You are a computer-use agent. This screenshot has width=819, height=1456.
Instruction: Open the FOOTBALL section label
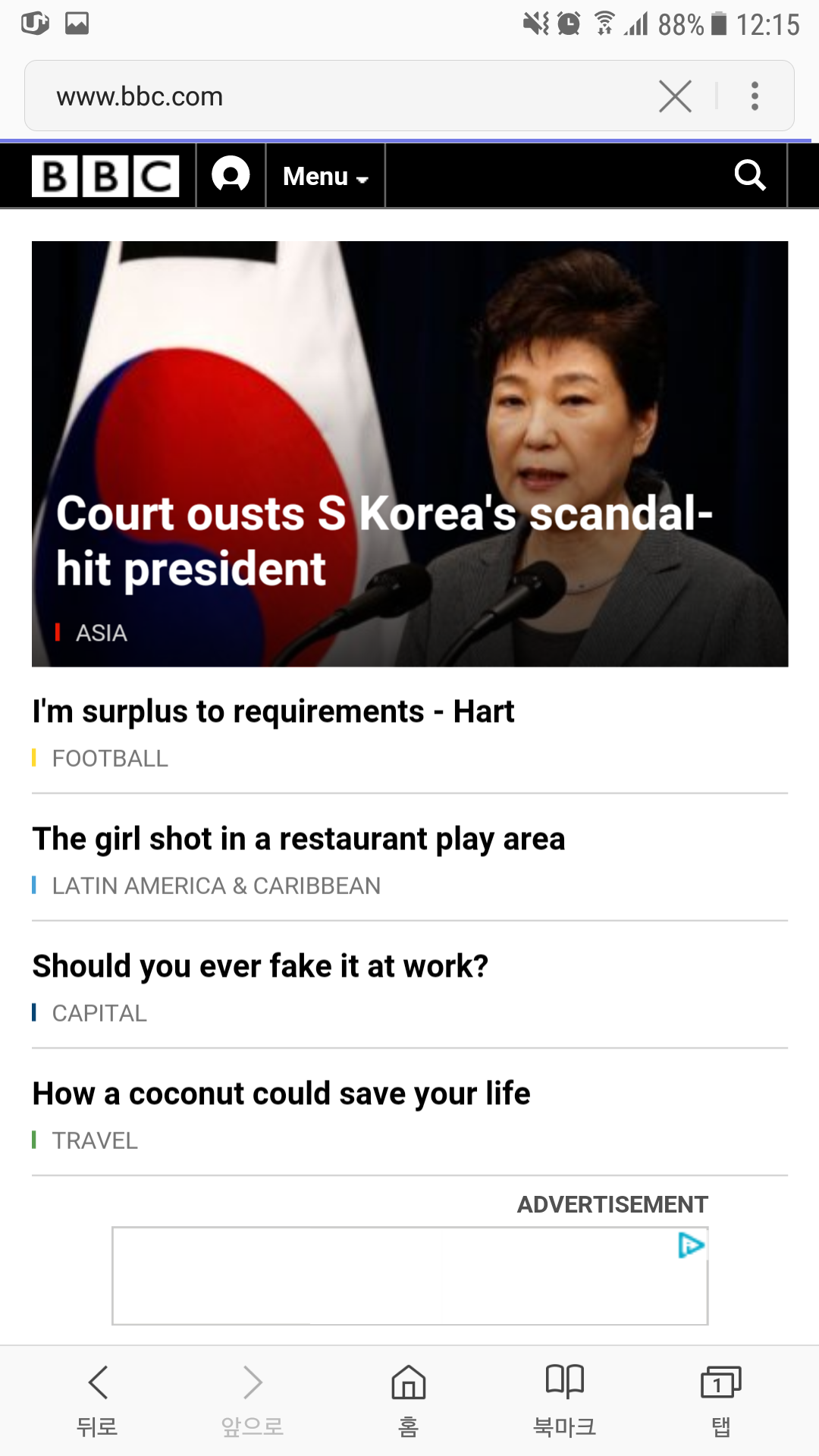click(109, 758)
